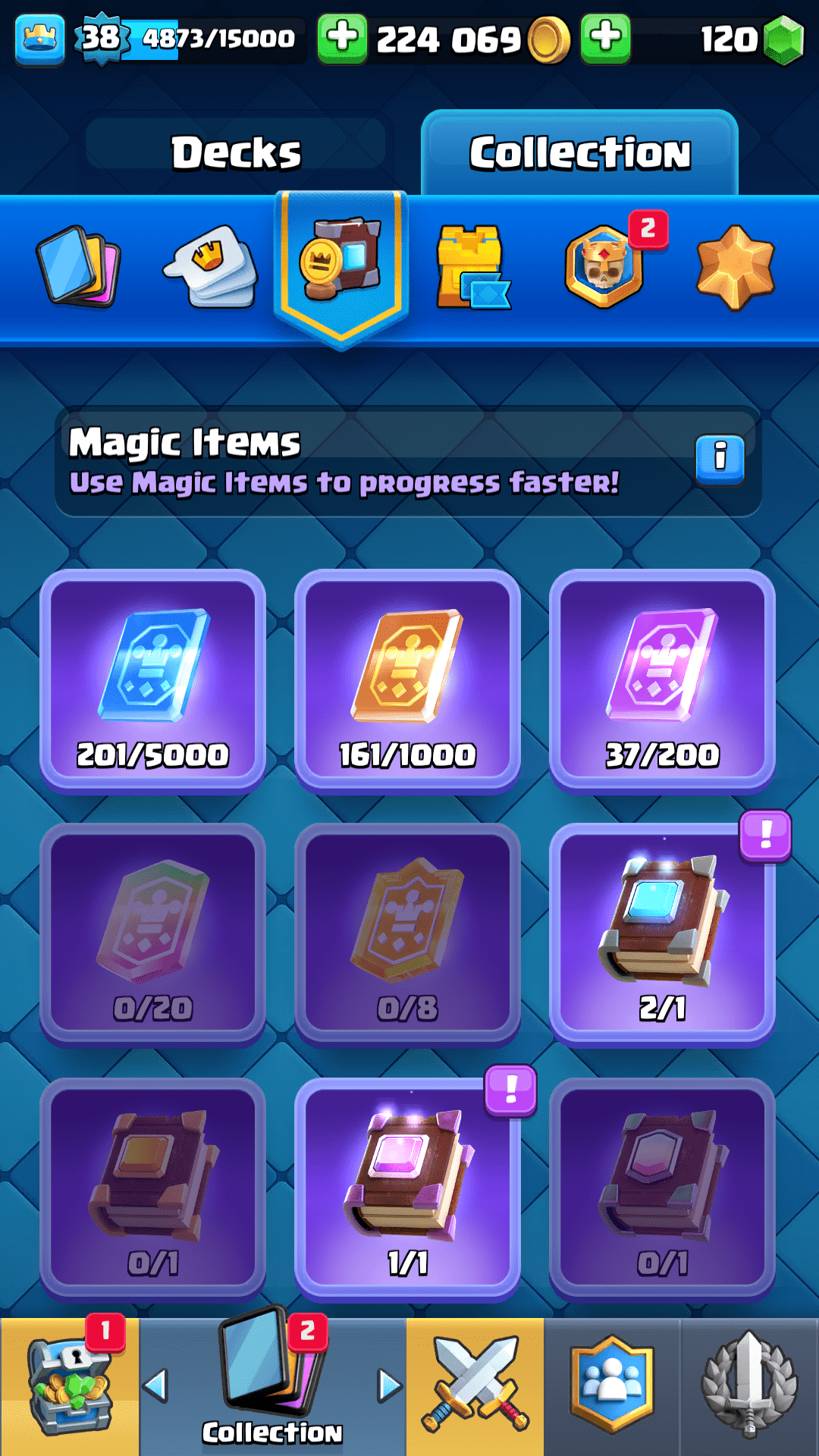The image size is (819, 1456).
Task: Open the orange wild card 161/1000
Action: (x=407, y=680)
